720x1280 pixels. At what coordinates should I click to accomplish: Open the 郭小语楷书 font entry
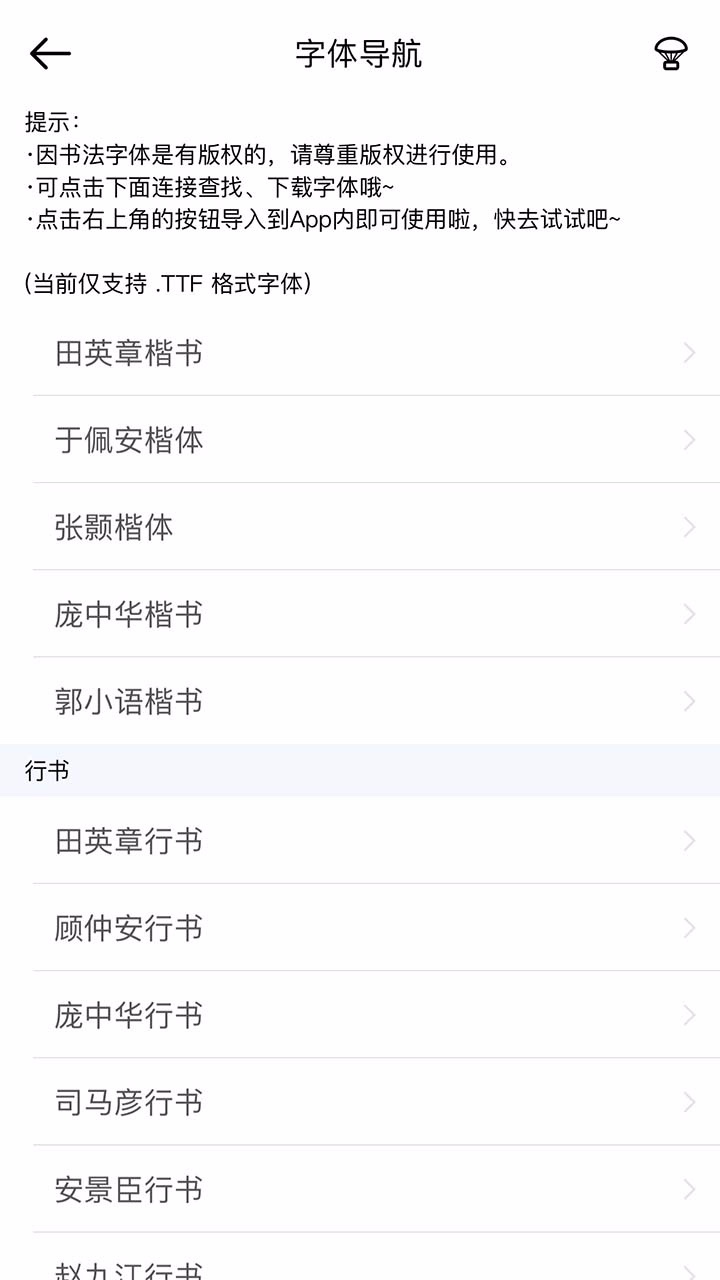129,702
